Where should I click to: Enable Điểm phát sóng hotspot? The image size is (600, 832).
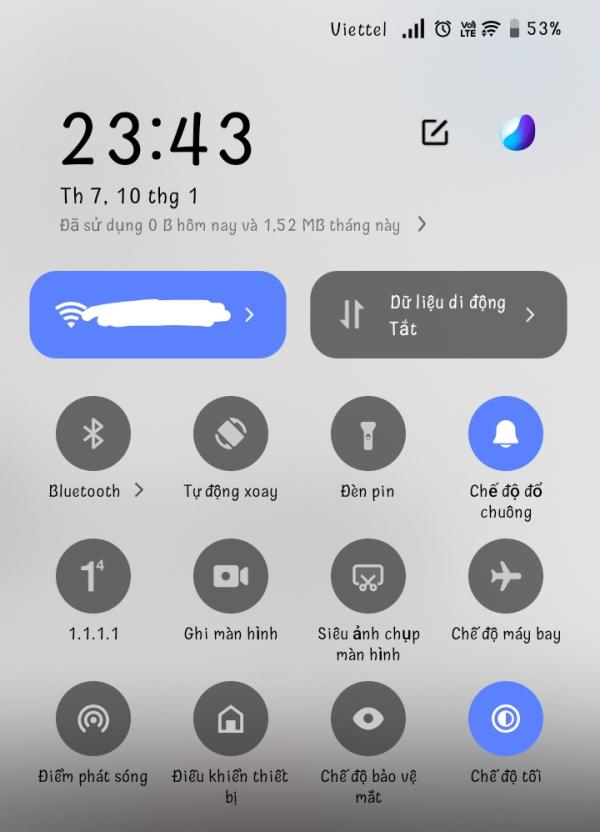93,719
